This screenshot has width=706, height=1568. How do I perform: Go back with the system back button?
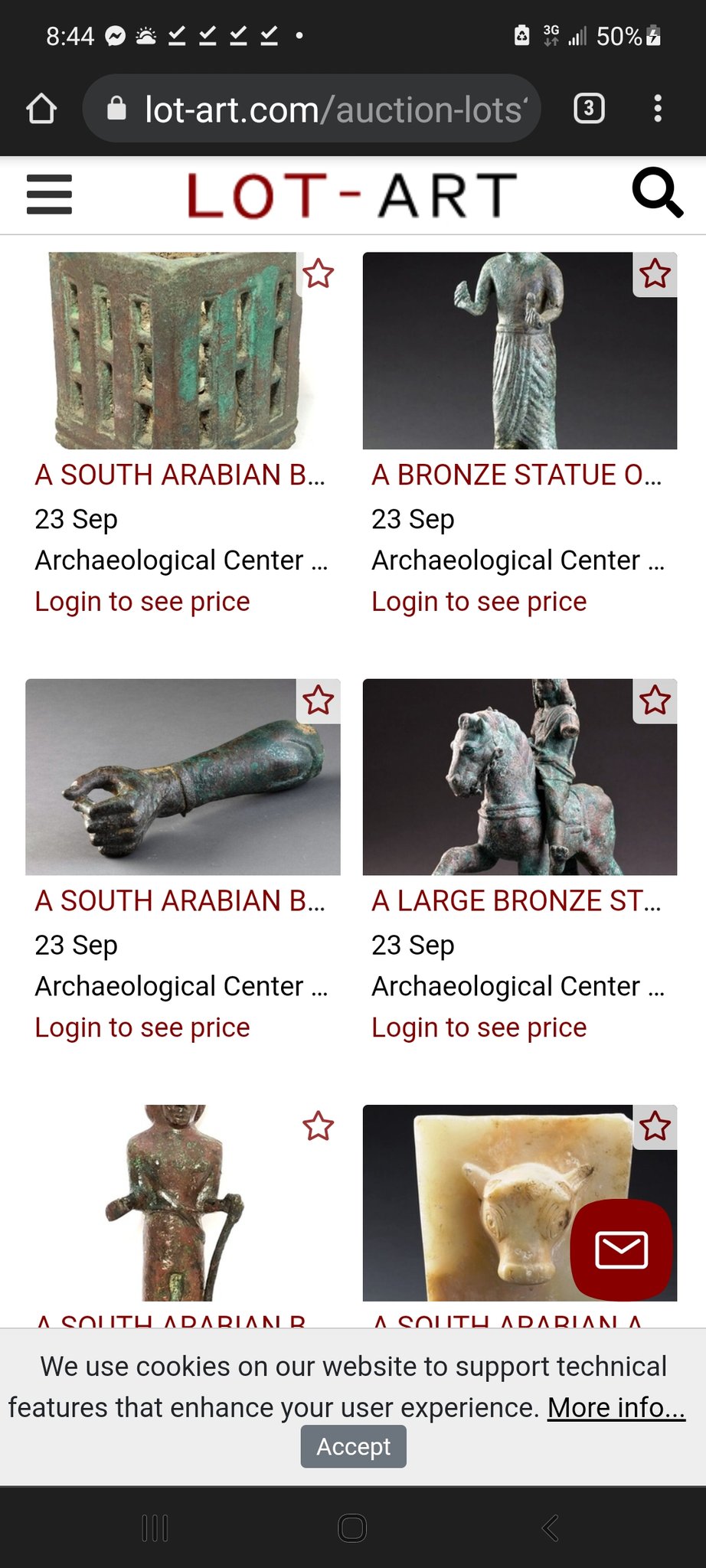550,1528
